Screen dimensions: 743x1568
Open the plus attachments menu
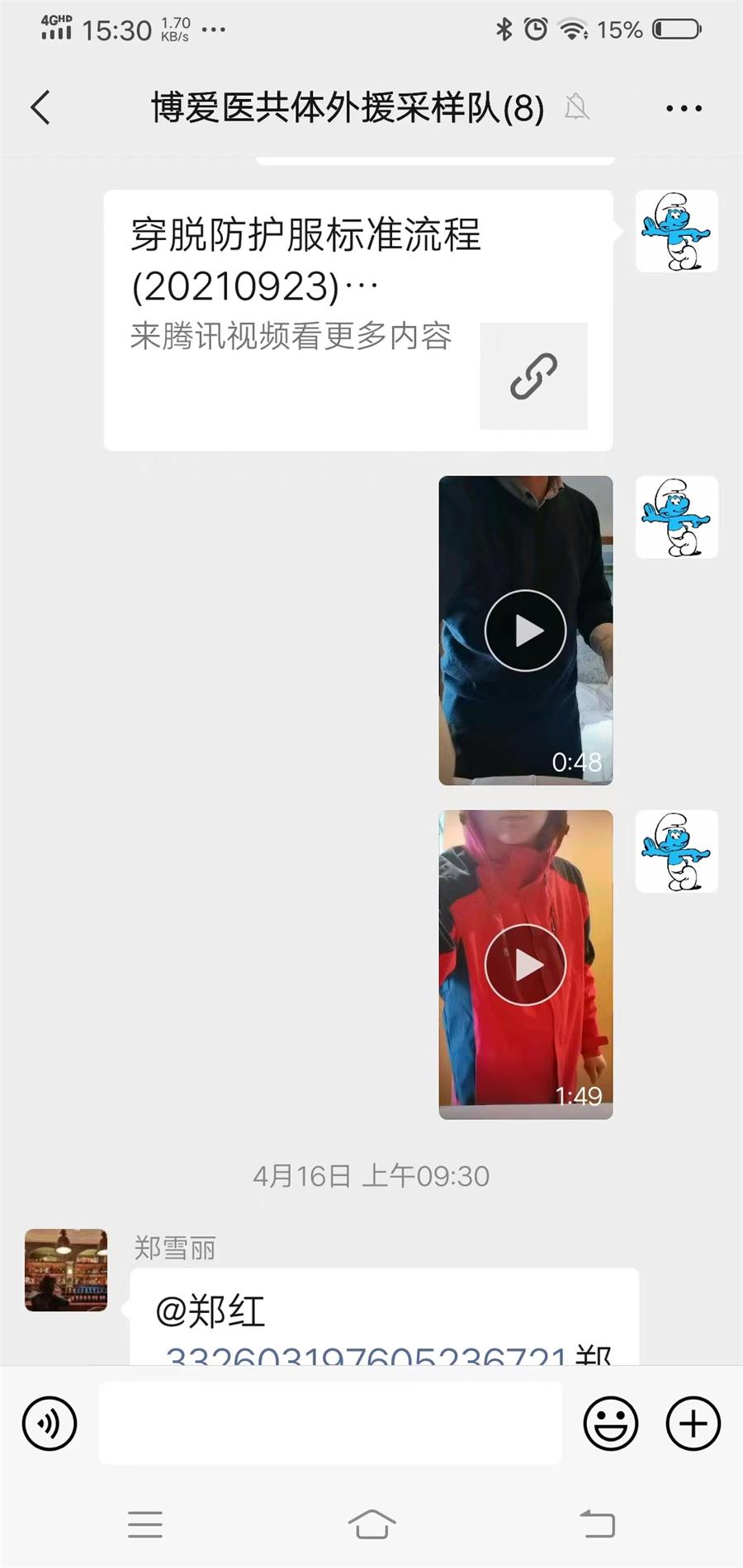tap(693, 1424)
